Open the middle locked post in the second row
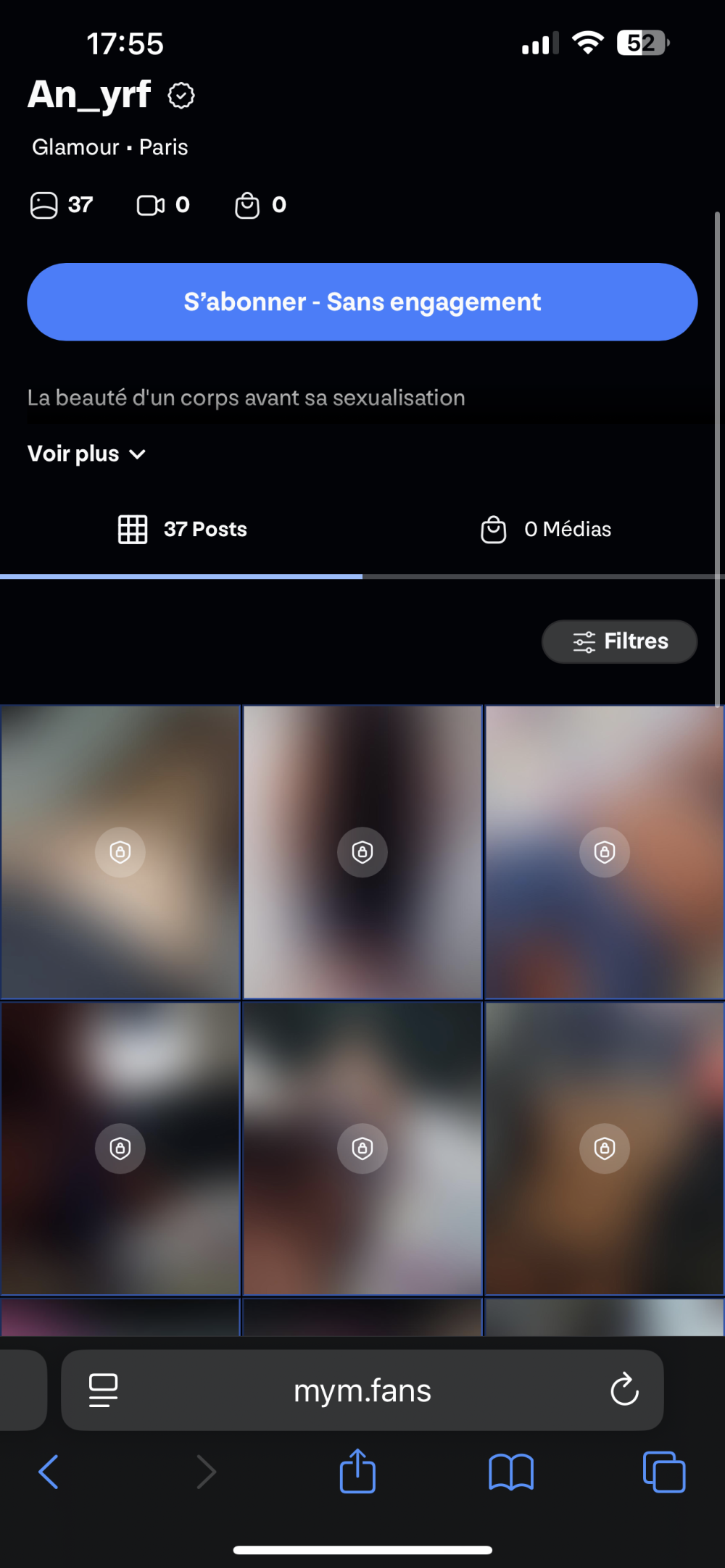This screenshot has width=725, height=1568. pos(362,1148)
